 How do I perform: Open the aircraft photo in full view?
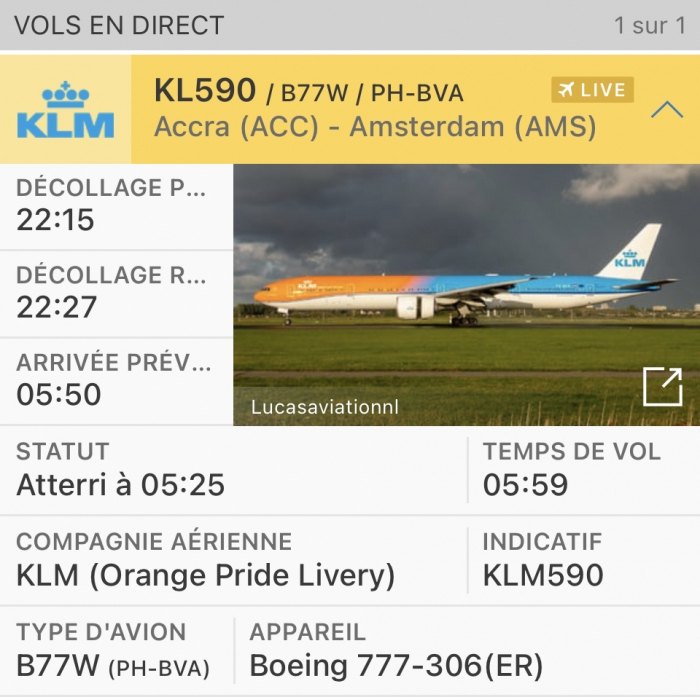662,387
